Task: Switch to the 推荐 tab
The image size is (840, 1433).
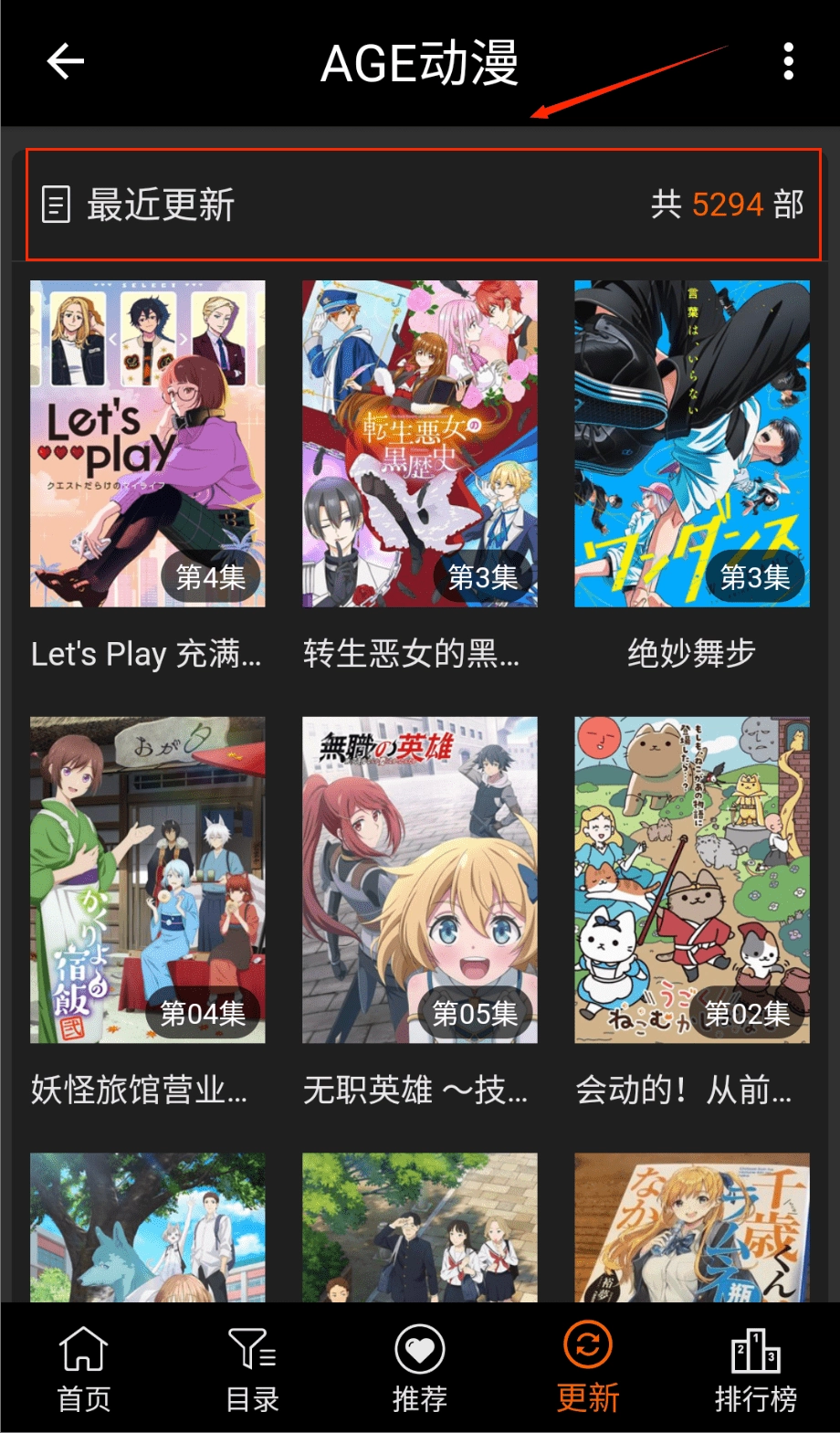Action: (x=420, y=1368)
